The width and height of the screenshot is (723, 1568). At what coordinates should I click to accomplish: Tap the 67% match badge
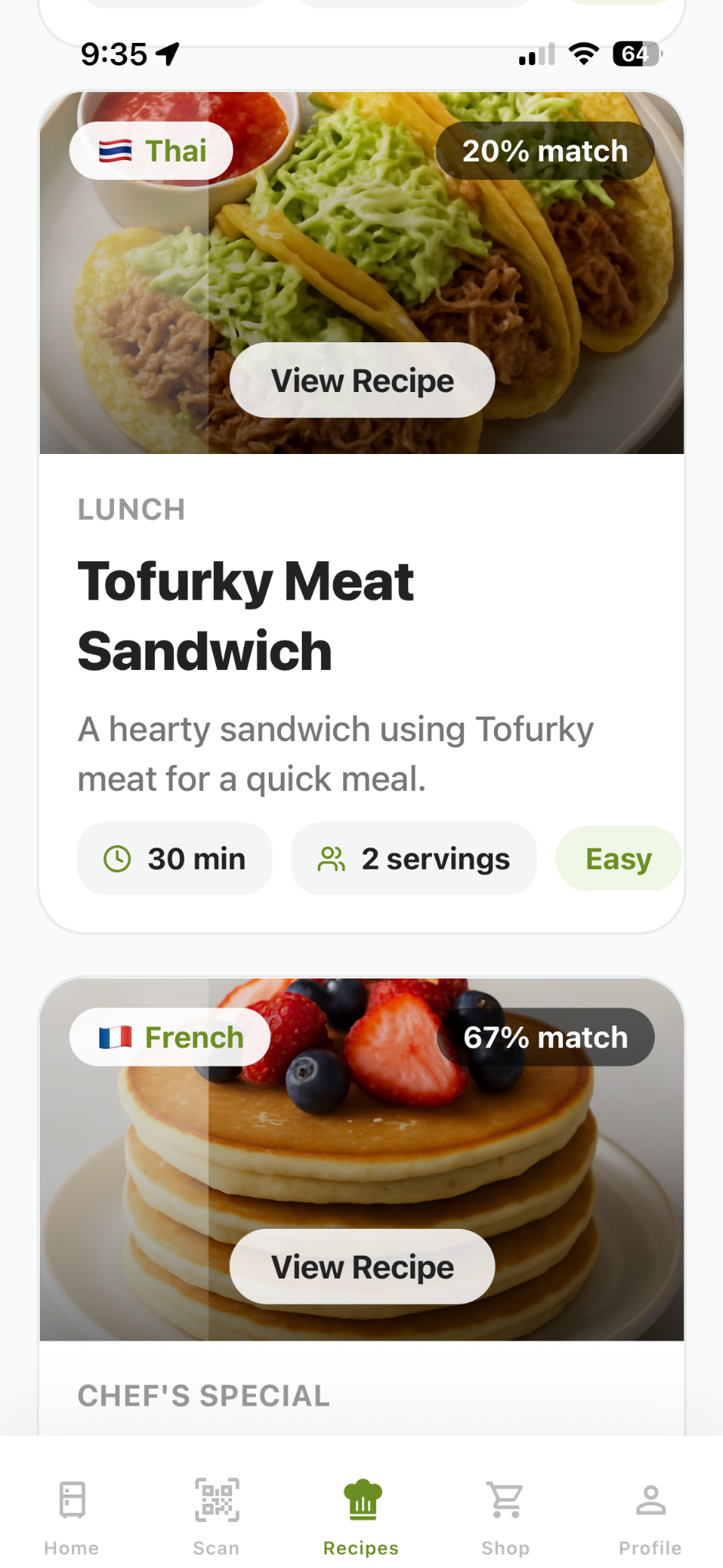545,1036
